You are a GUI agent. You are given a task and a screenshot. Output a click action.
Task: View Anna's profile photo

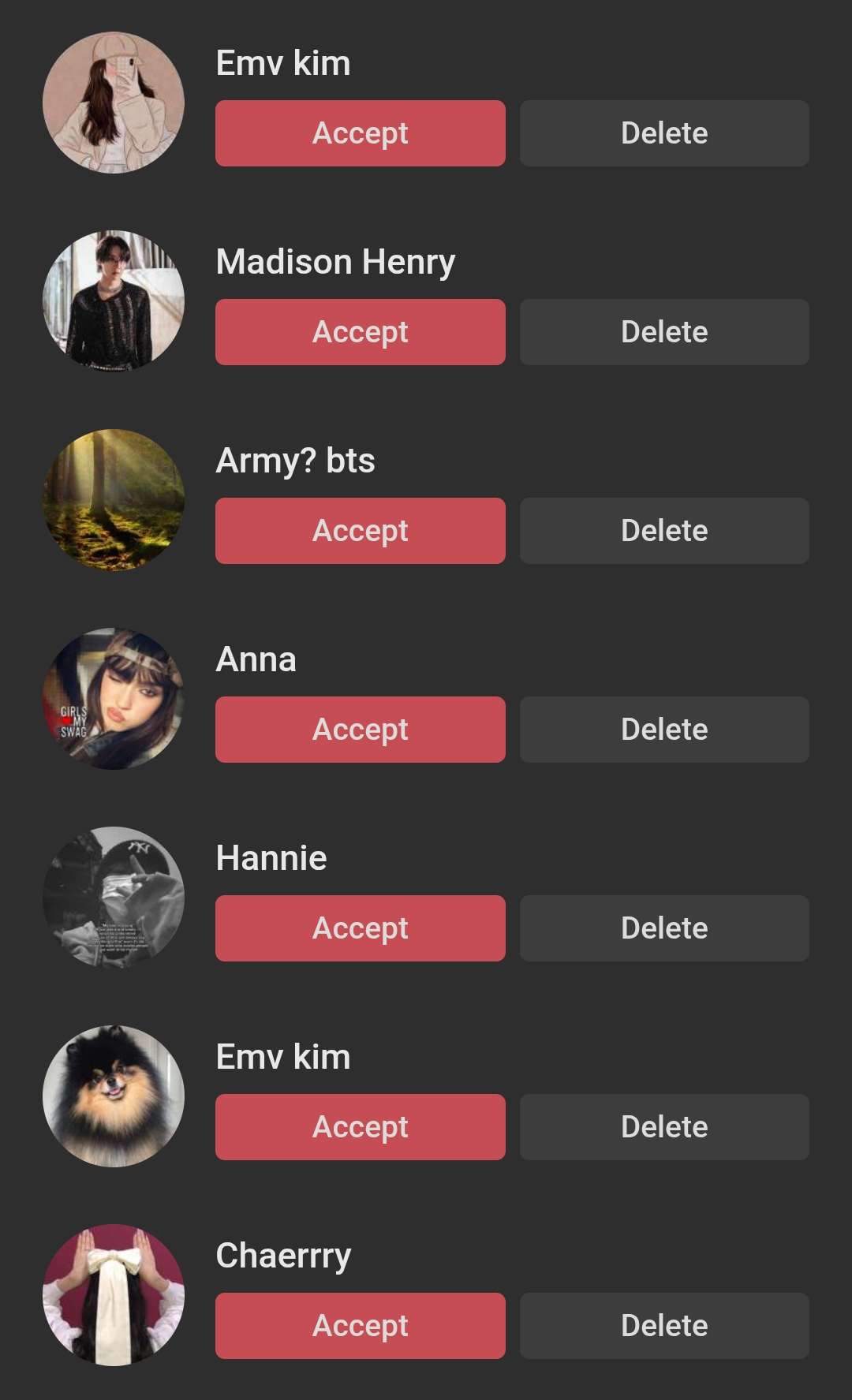[x=114, y=698]
